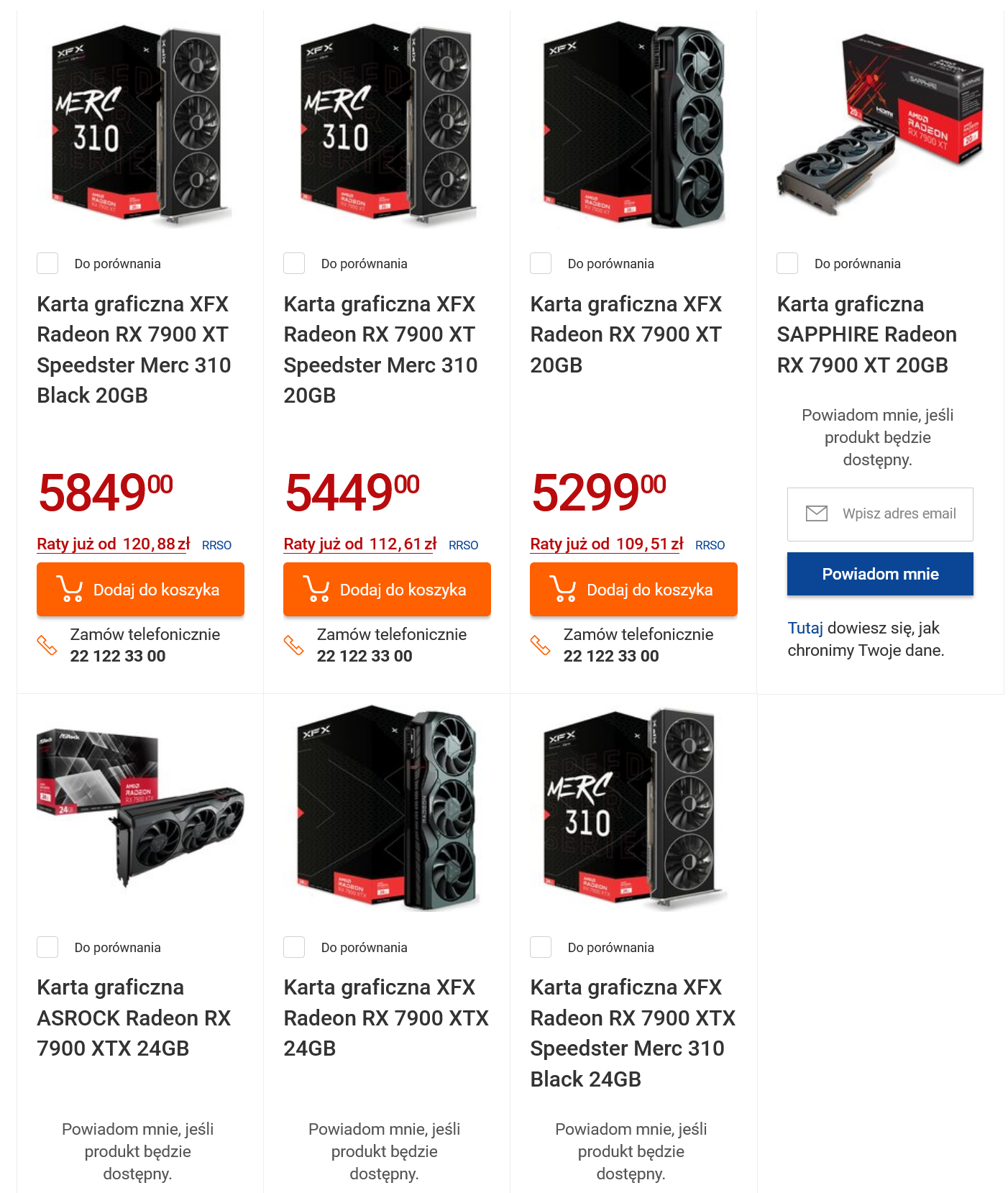Add the 5449,00 Speedster Merc 310 to cart
Screen dimensions: 1008x1193
pos(387,590)
